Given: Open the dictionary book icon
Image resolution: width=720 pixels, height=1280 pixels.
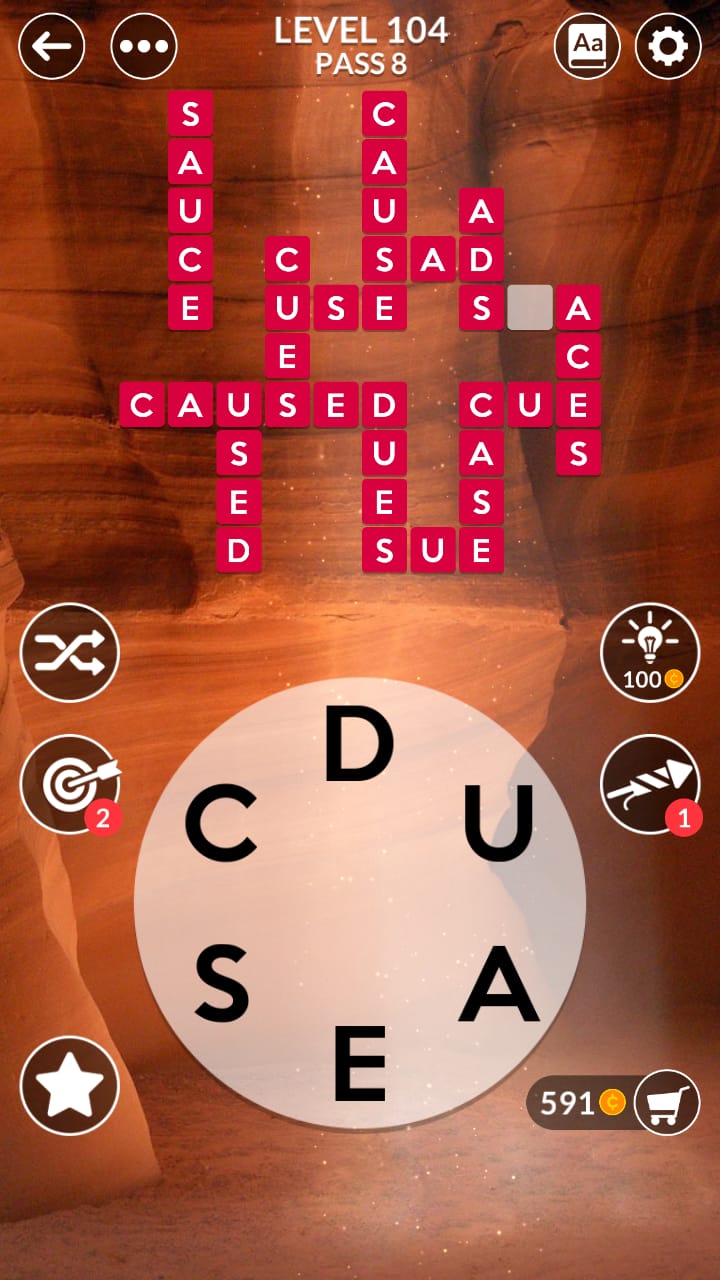Looking at the screenshot, I should (587, 46).
